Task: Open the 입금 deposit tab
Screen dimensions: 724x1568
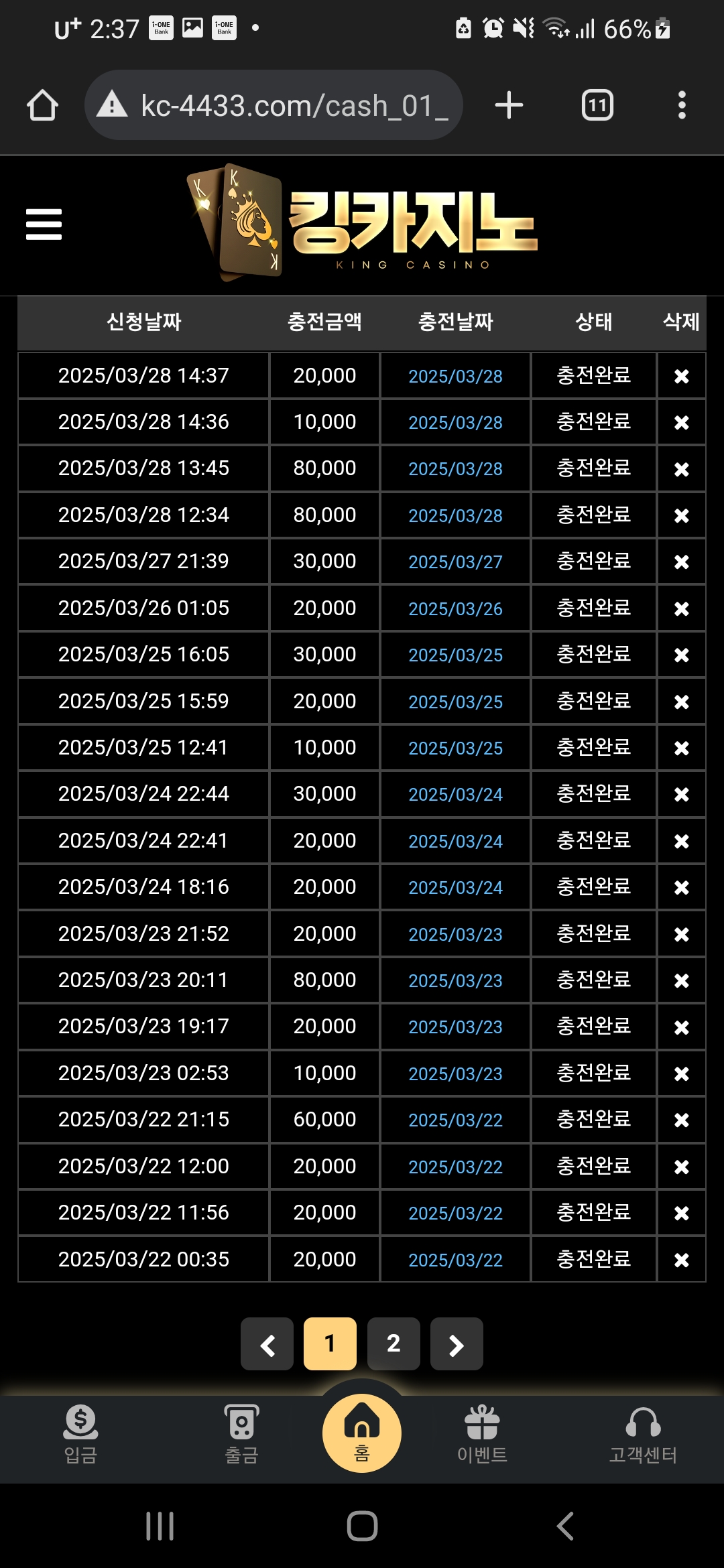Action: coord(80,1434)
